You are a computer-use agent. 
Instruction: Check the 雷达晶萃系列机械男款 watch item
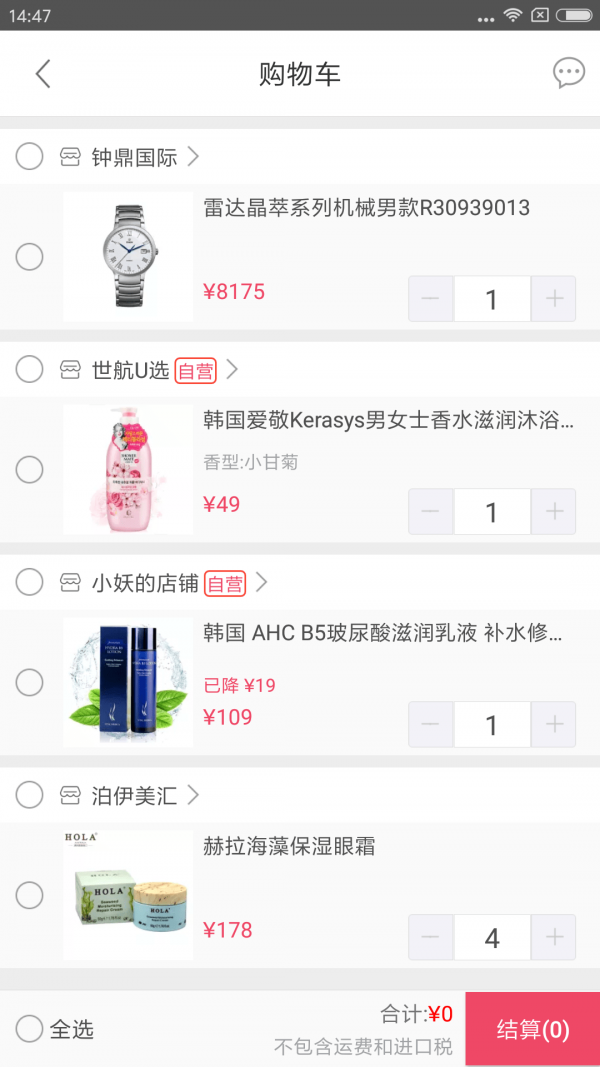(30, 257)
